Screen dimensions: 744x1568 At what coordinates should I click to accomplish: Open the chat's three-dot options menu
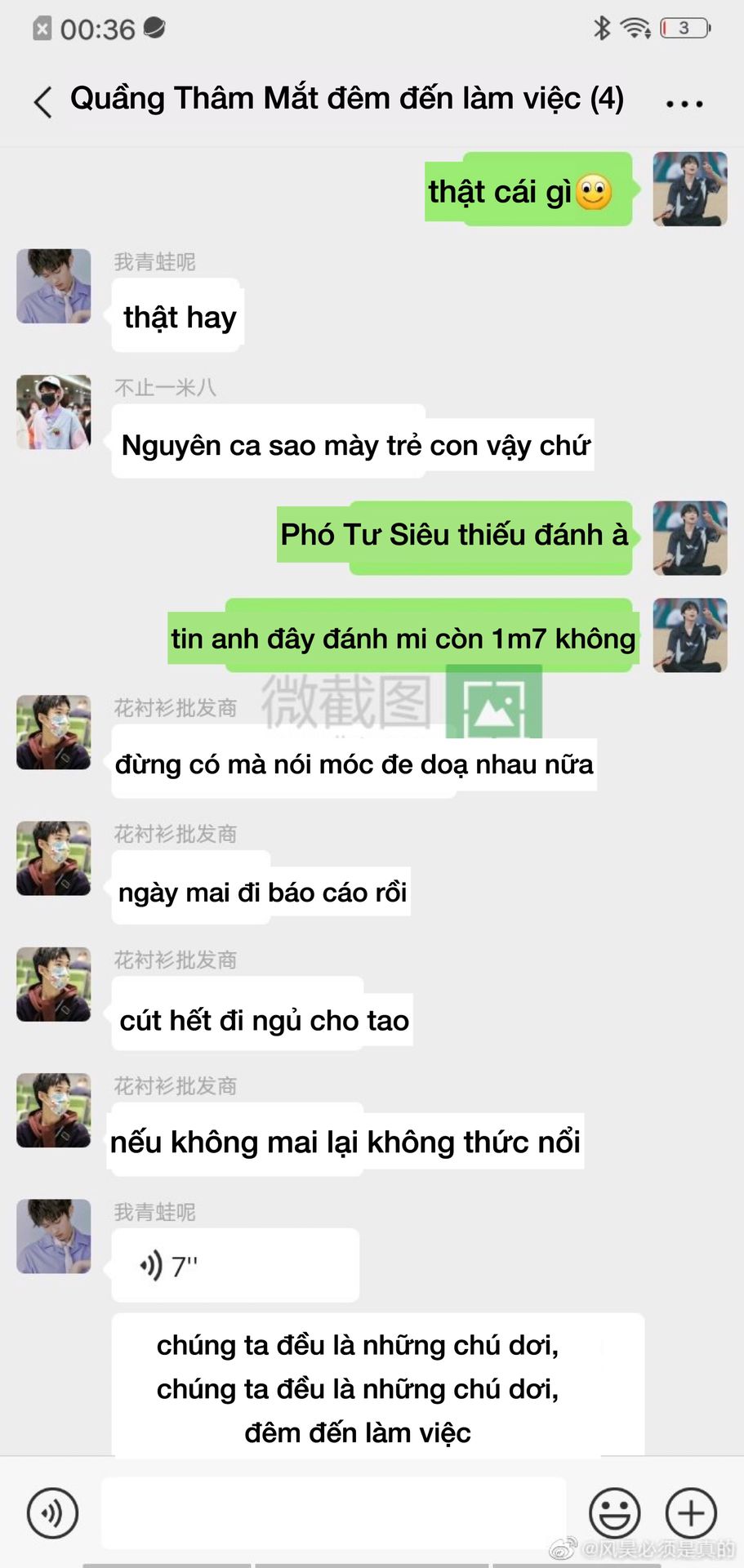pos(684,104)
